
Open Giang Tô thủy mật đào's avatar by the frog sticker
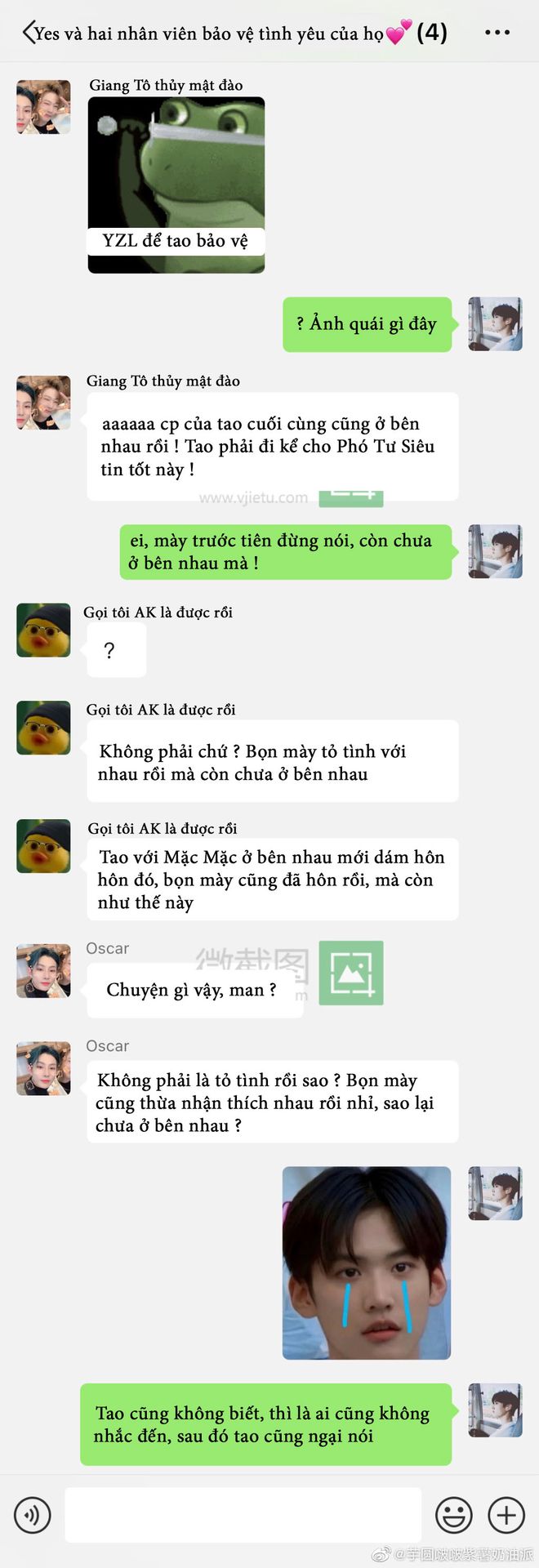[x=43, y=107]
